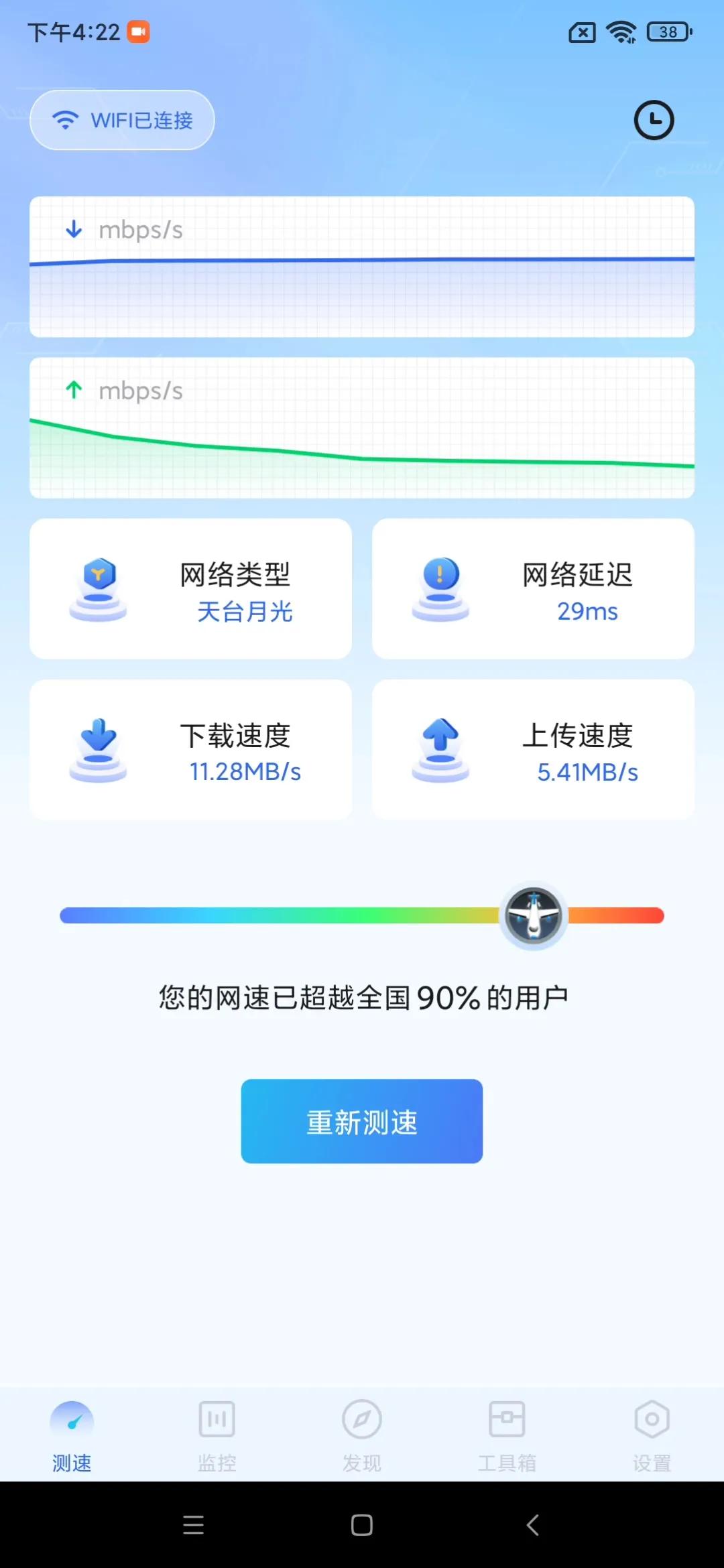Click the gradient speed ranking slider bar
This screenshot has height=1568, width=724.
coord(268,915)
